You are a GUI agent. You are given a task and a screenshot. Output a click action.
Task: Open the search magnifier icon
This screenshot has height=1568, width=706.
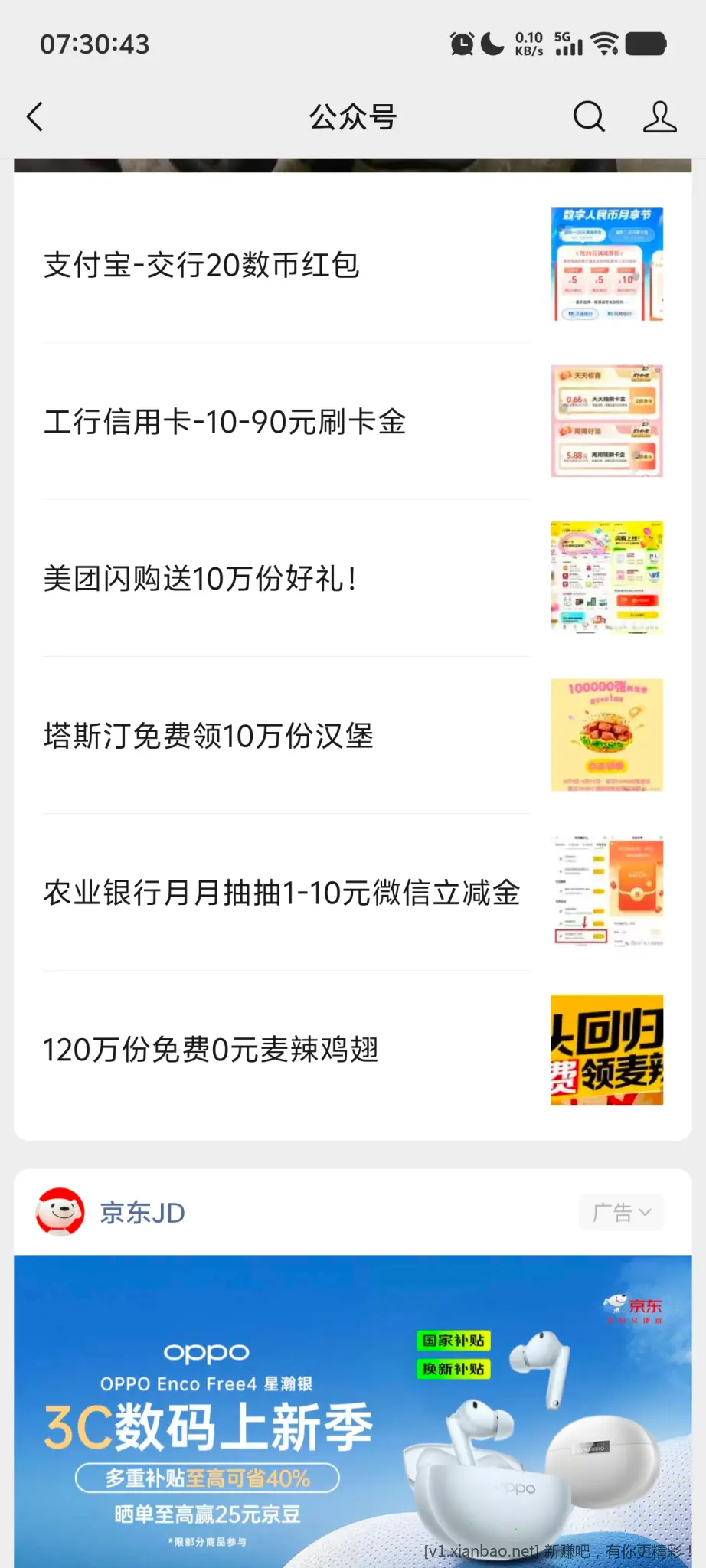point(589,117)
